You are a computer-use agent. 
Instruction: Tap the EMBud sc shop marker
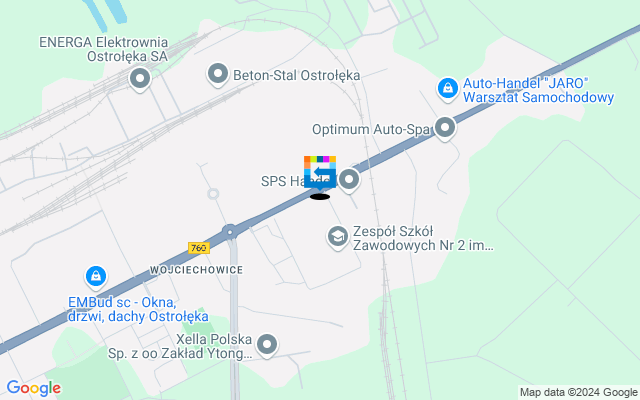pyautogui.click(x=95, y=274)
